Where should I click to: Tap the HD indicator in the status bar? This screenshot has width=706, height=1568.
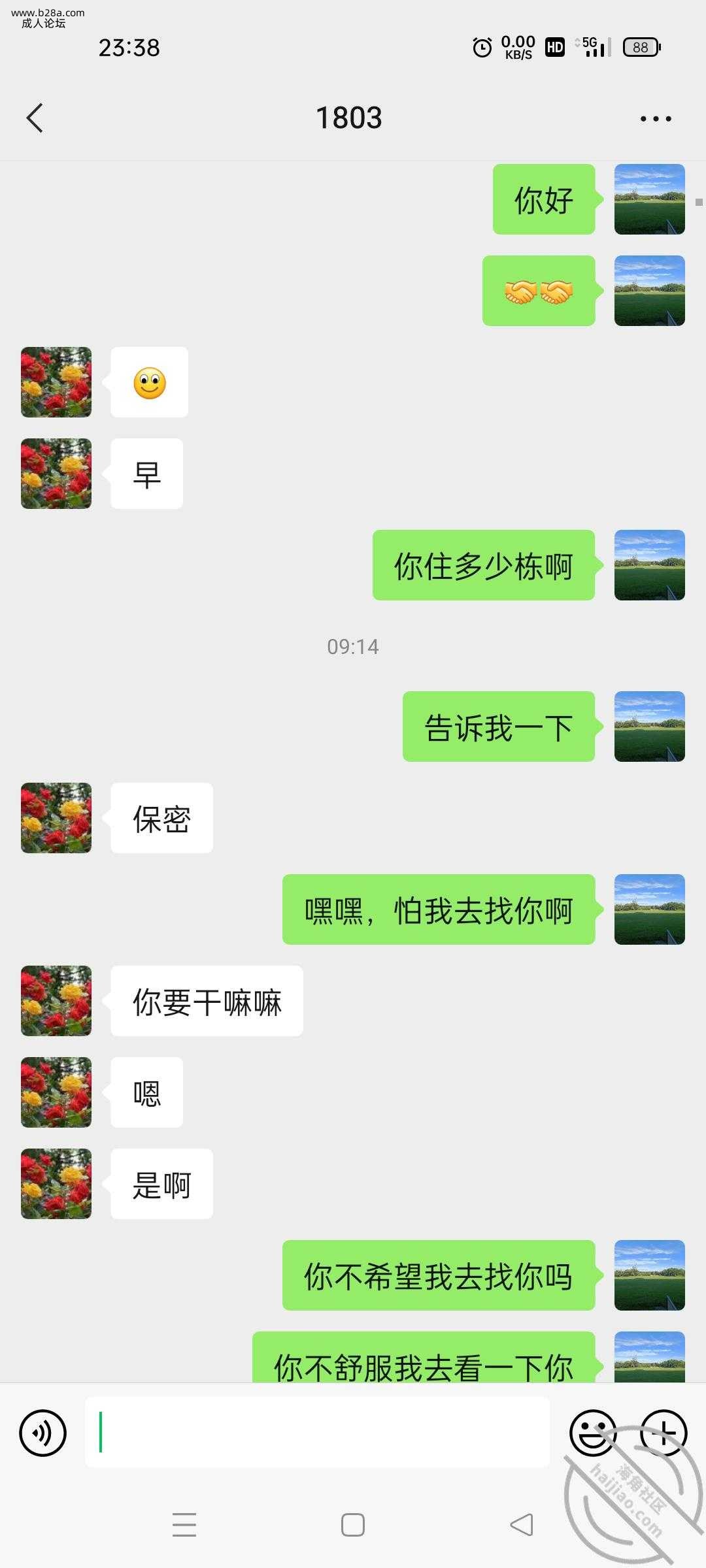click(x=554, y=47)
